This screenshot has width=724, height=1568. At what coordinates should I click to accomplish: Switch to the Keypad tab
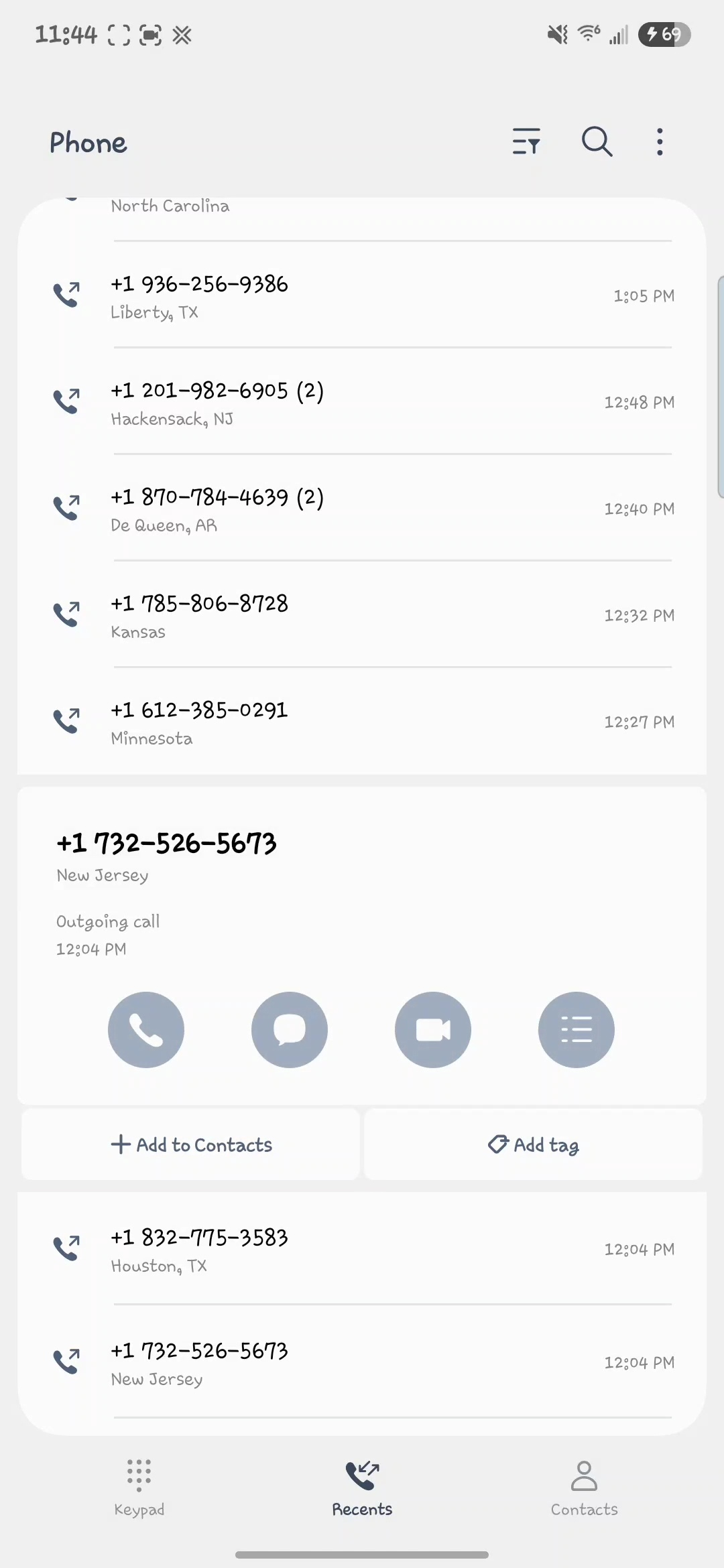pos(139,1488)
